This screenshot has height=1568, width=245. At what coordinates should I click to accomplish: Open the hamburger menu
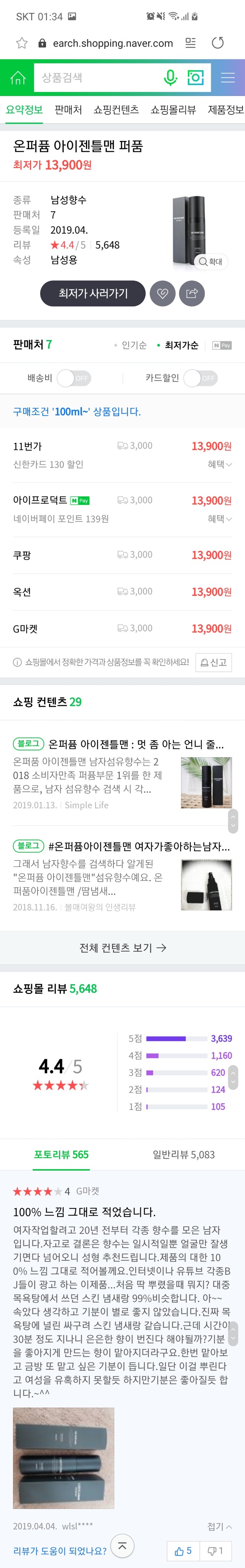[x=228, y=77]
